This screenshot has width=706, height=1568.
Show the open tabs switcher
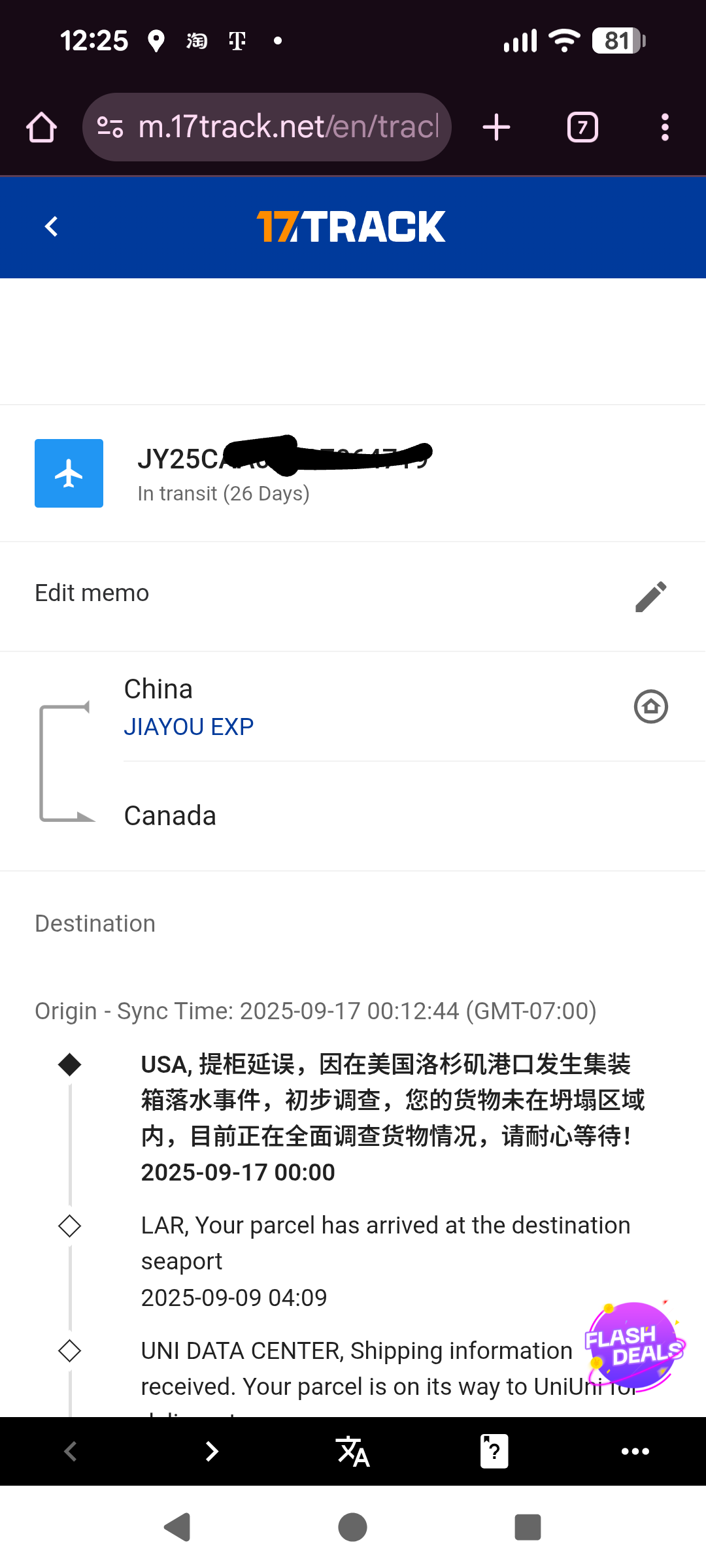(x=582, y=127)
